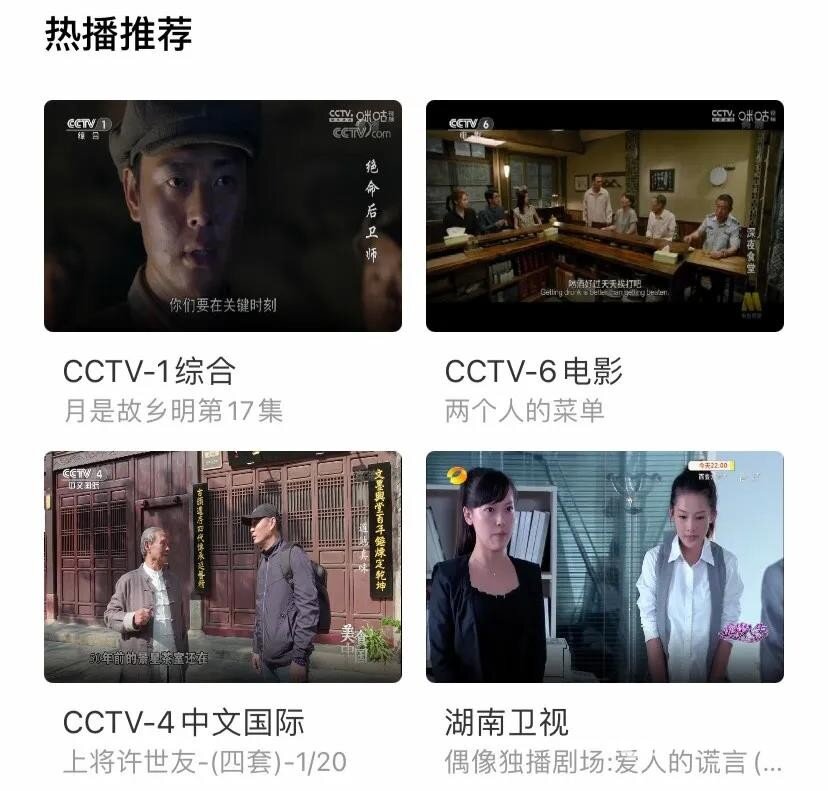The image size is (828, 791).
Task: Select the CCTV-4中文国际 channel tile
Action: click(223, 567)
